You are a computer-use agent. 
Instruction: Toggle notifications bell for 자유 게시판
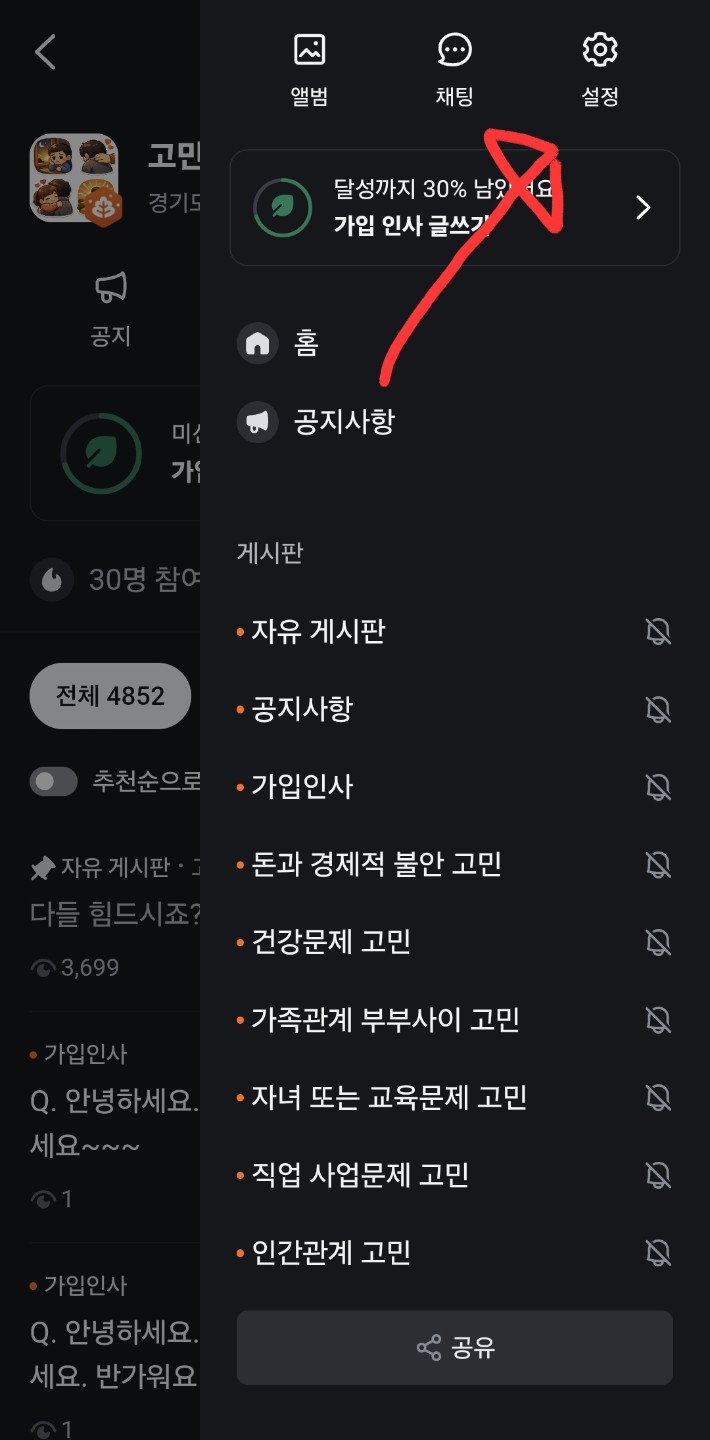(657, 631)
